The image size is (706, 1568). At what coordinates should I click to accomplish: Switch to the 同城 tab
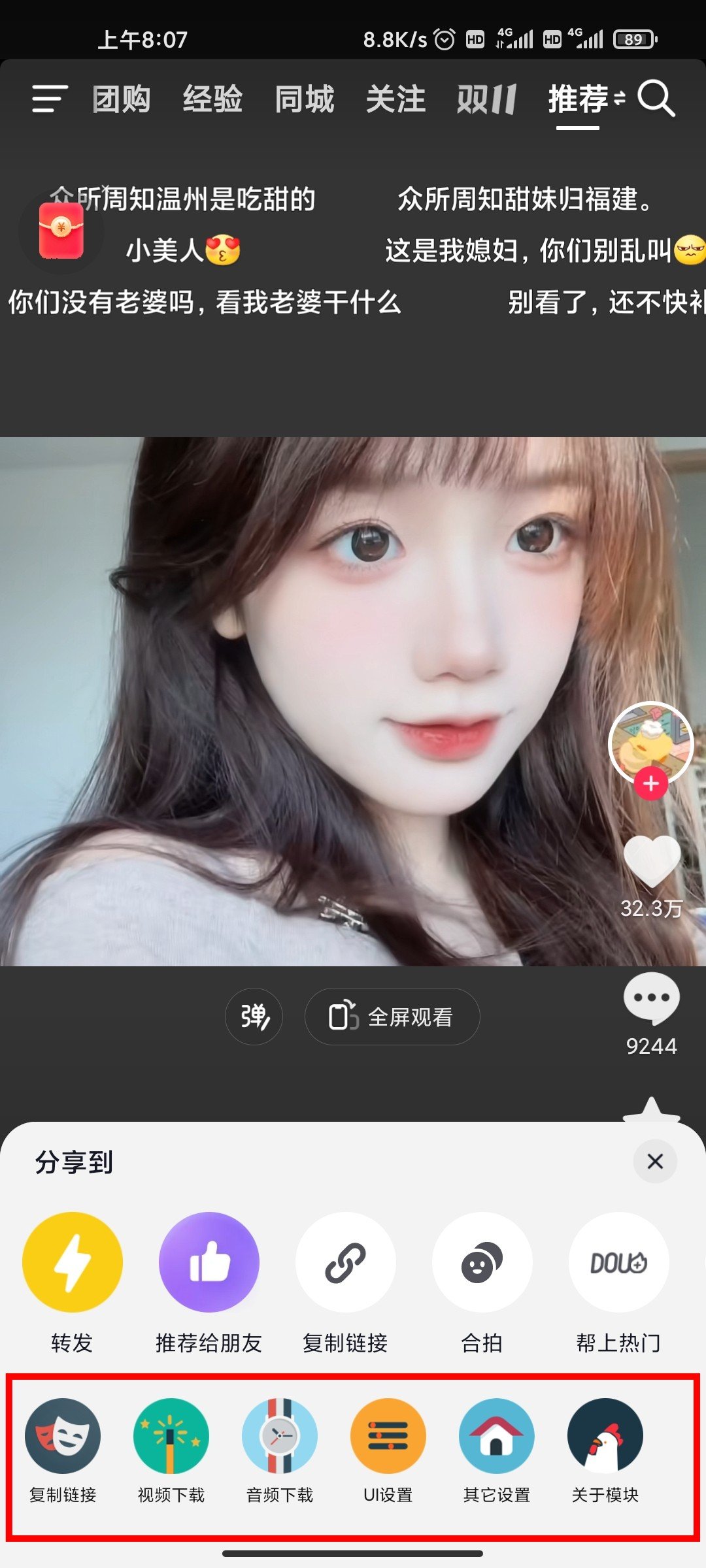pyautogui.click(x=305, y=99)
